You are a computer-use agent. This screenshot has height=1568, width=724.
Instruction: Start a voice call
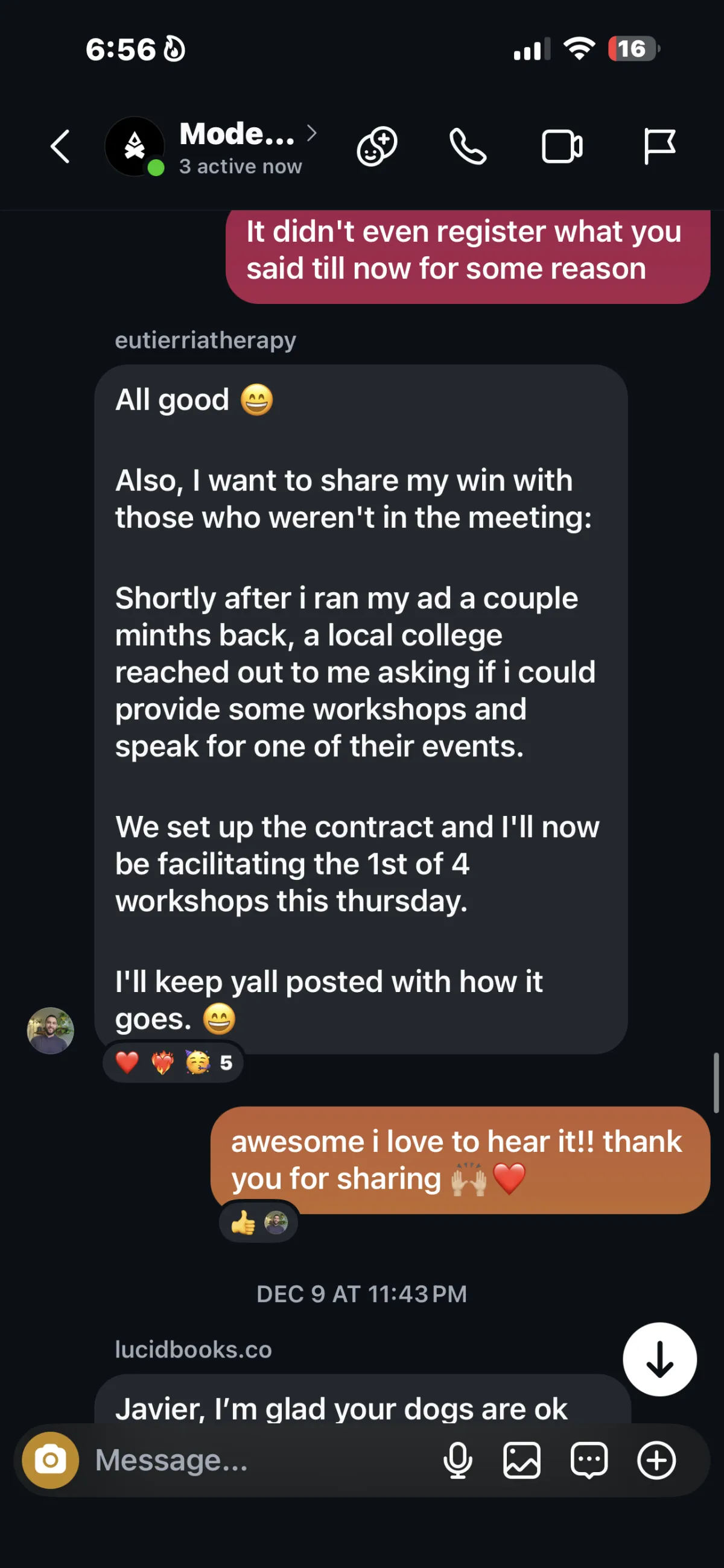coord(468,147)
